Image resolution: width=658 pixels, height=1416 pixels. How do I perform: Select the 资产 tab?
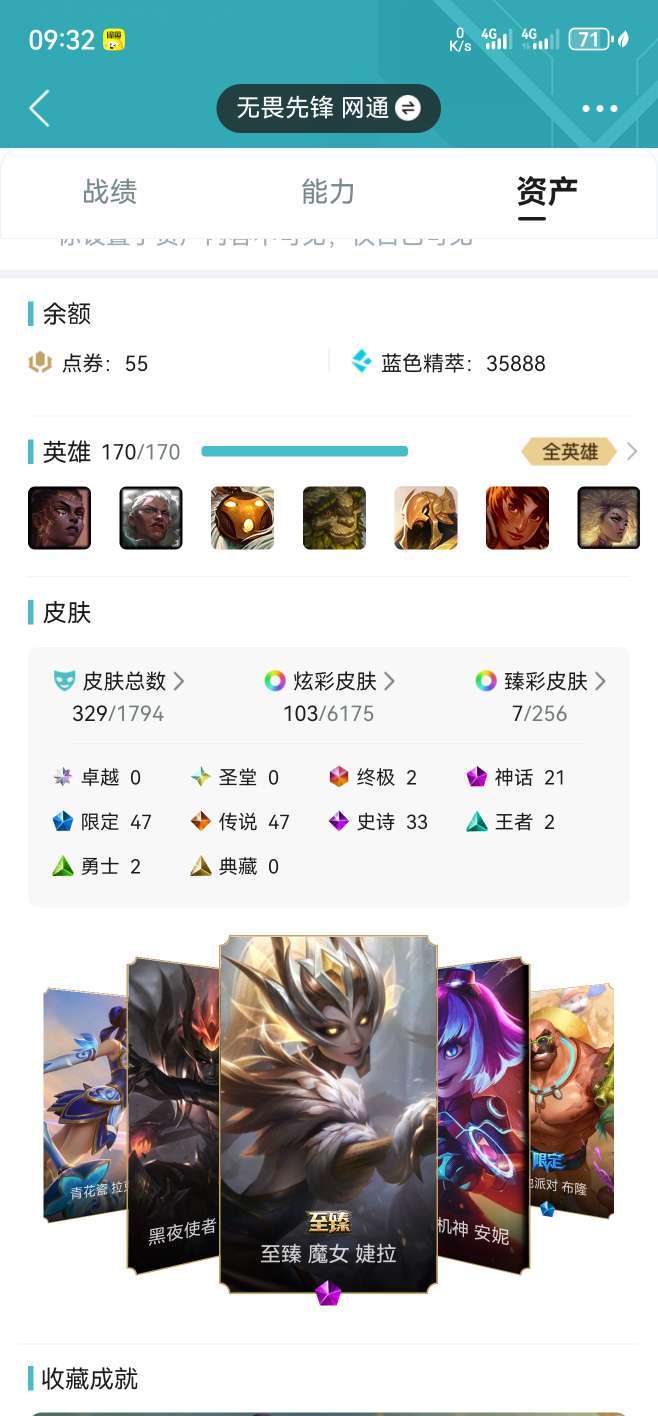click(x=547, y=192)
